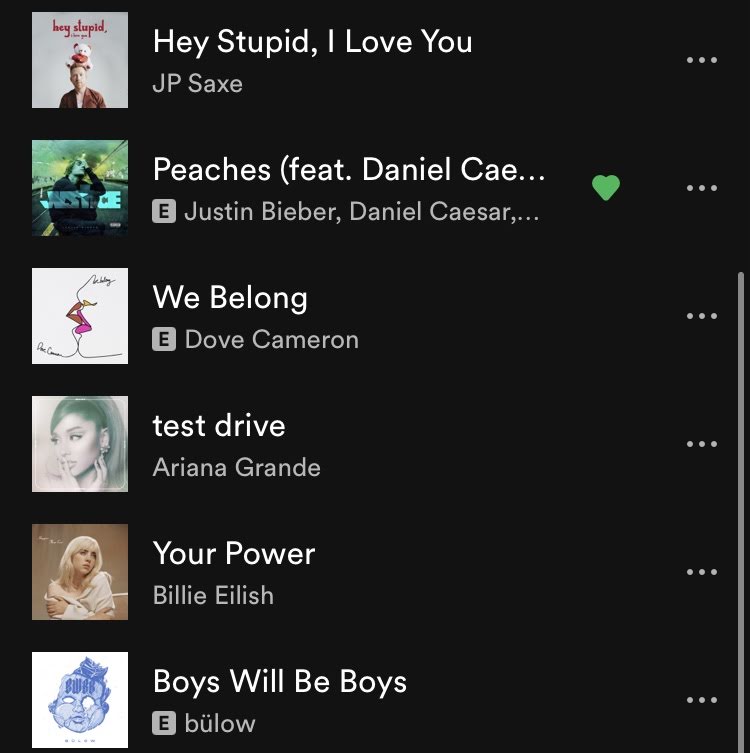Open the ellipsis menu for Your Power
This screenshot has width=750, height=753.
[x=702, y=572]
